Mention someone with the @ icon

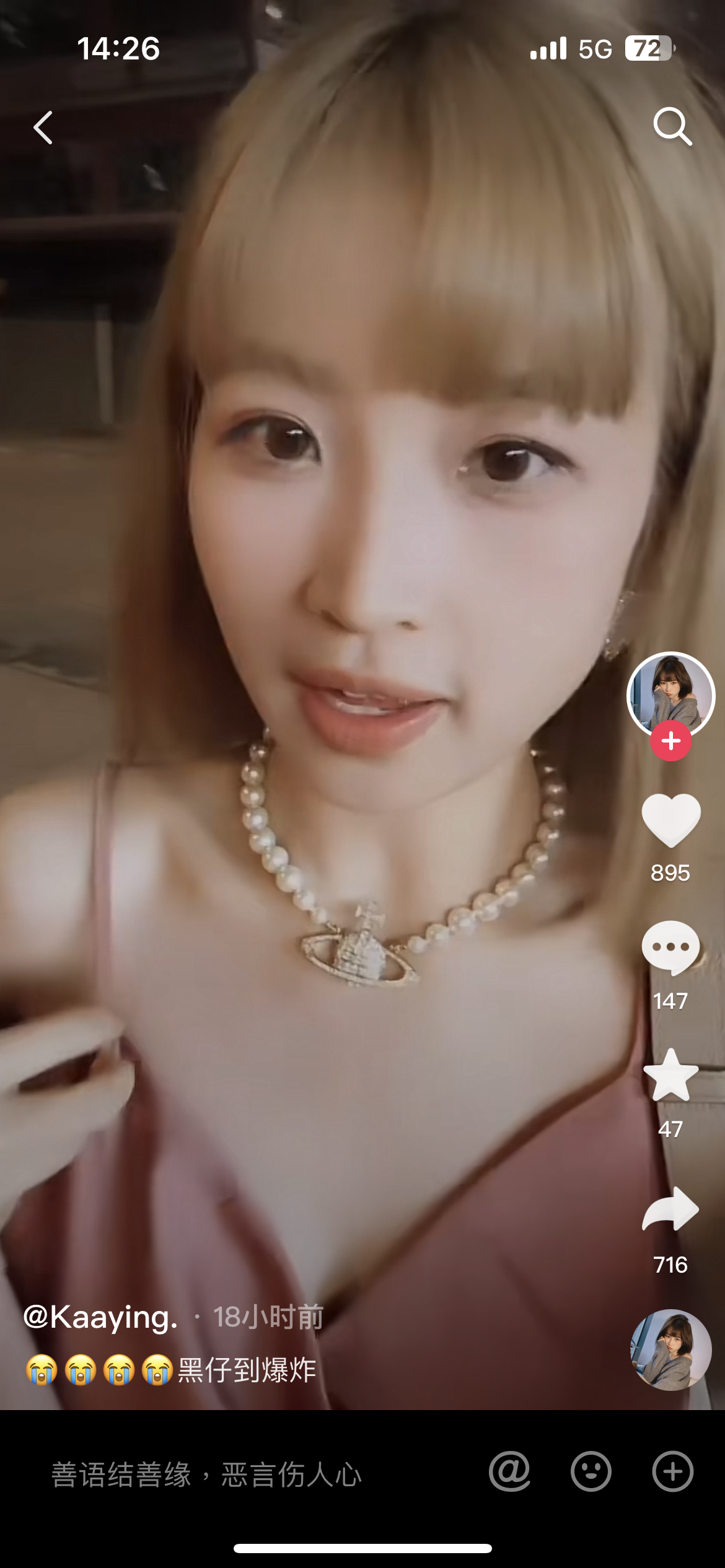coord(509,1471)
